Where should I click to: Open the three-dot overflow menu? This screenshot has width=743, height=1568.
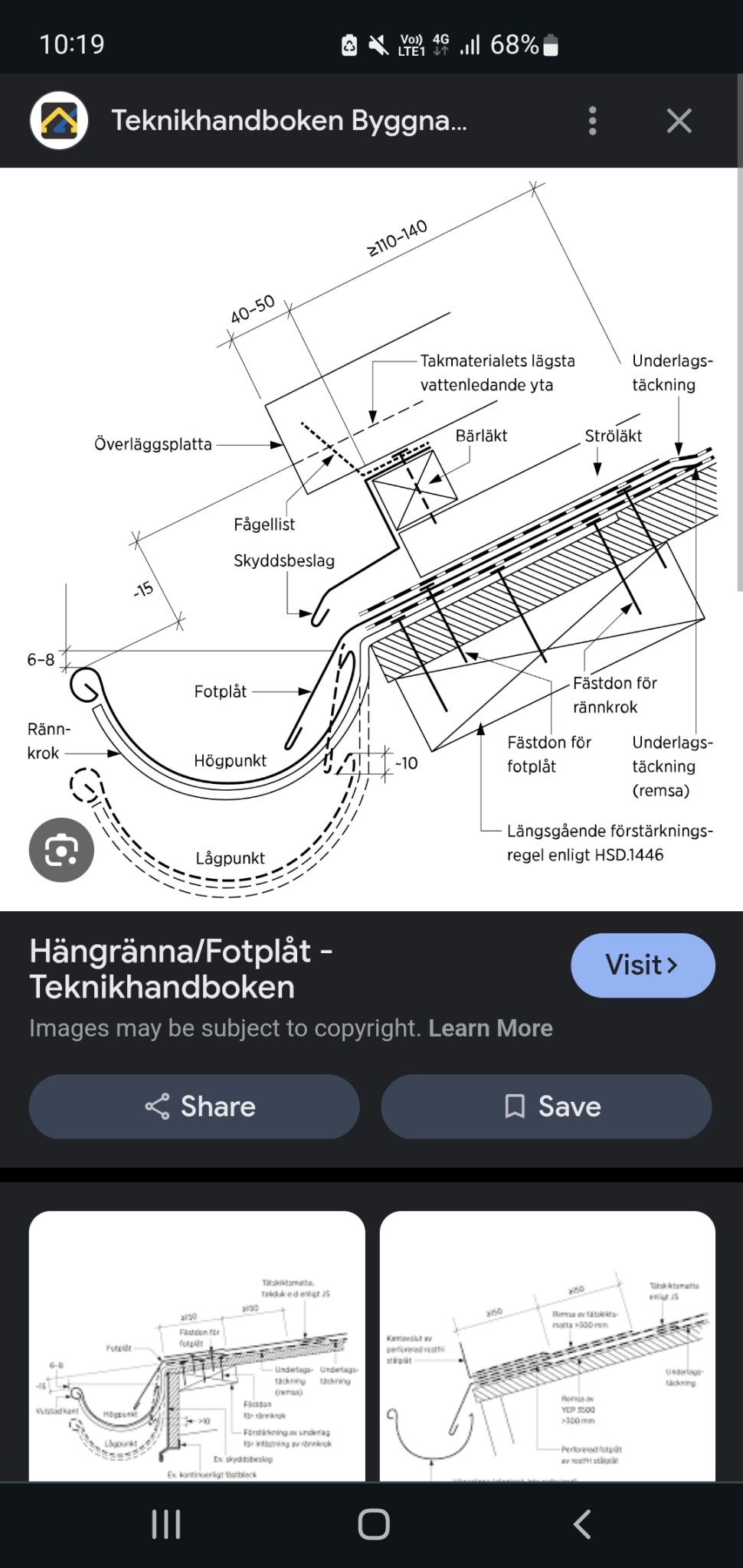tap(592, 121)
